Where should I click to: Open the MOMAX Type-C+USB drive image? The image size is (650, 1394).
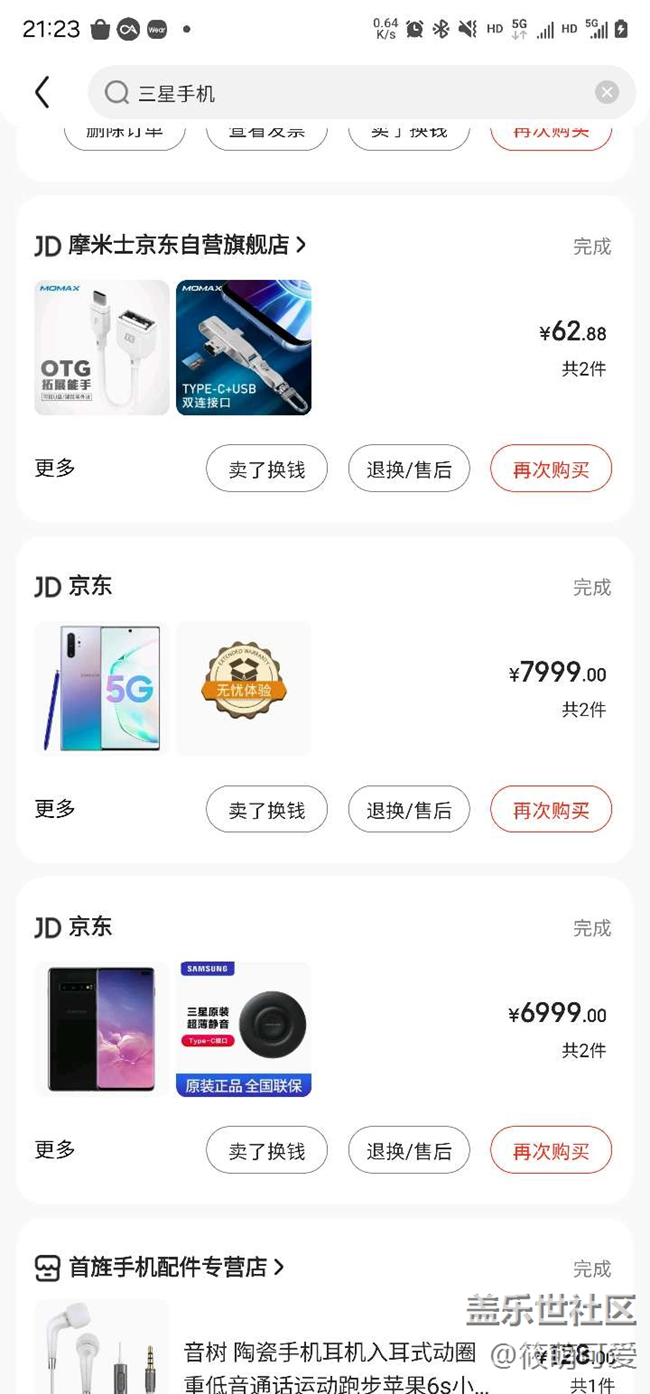244,347
